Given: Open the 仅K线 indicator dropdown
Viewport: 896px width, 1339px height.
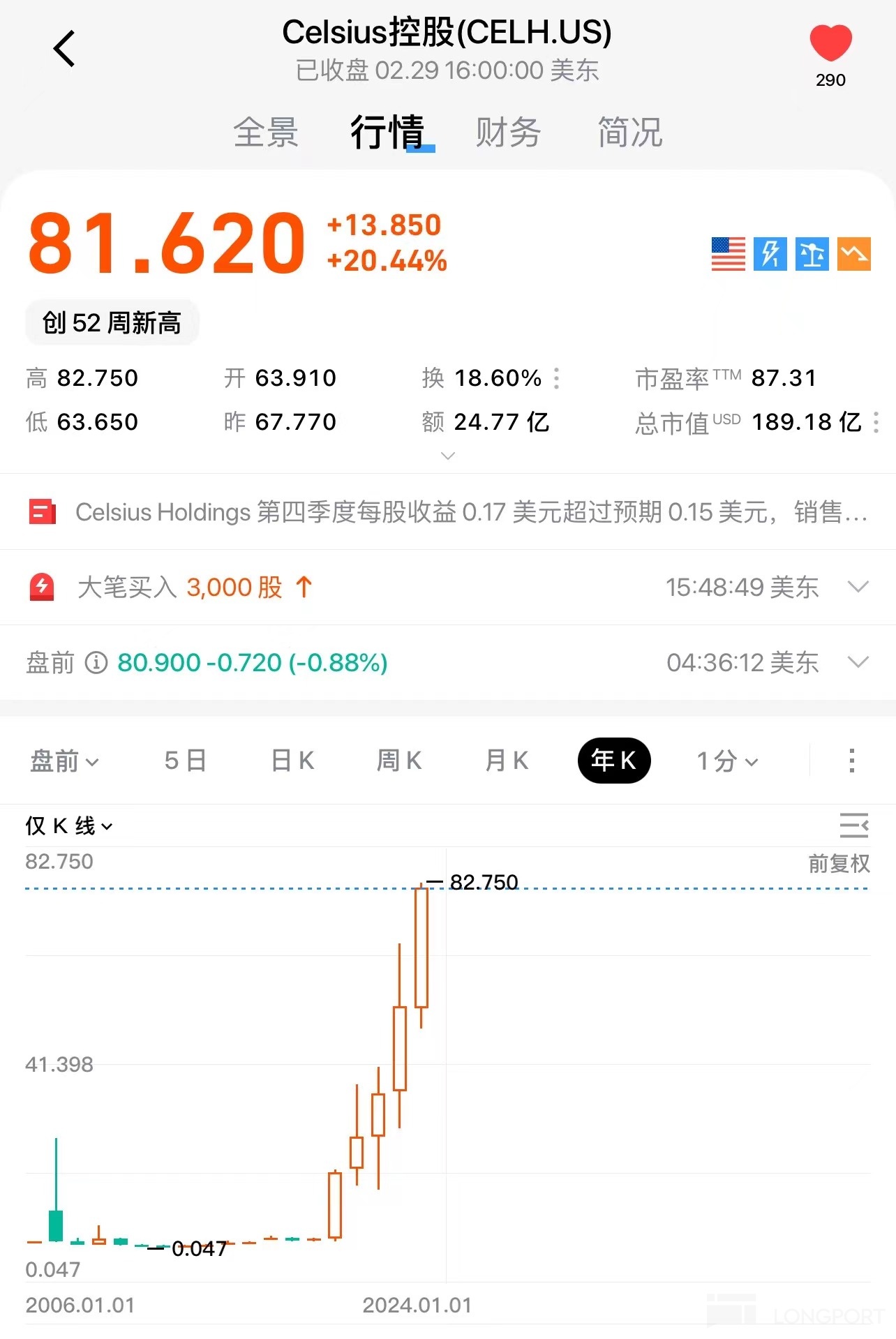Looking at the screenshot, I should [x=68, y=826].
